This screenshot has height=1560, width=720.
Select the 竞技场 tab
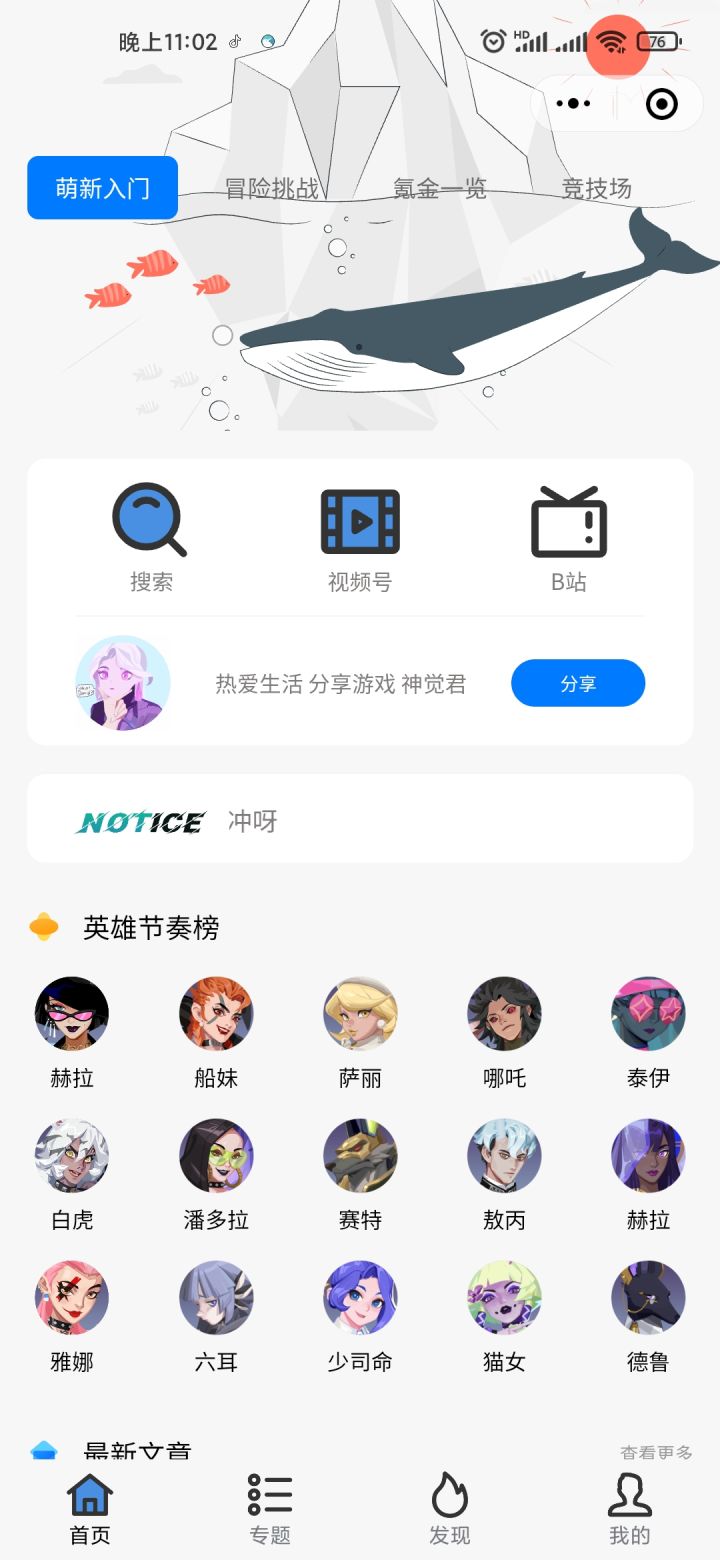(596, 188)
